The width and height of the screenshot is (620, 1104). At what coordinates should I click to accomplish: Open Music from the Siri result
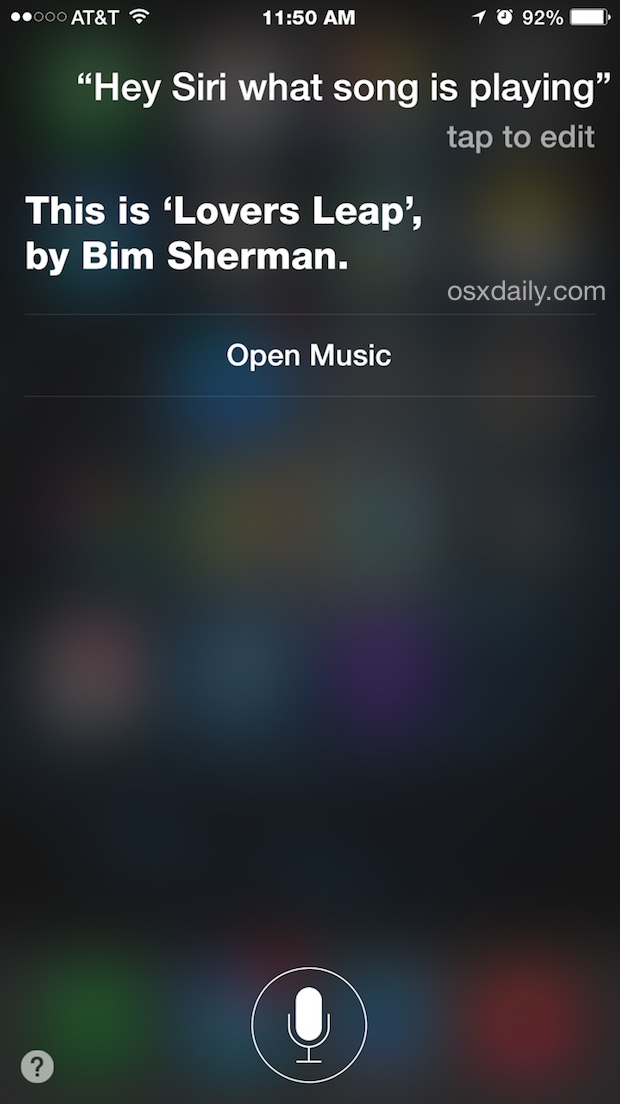pos(309,355)
